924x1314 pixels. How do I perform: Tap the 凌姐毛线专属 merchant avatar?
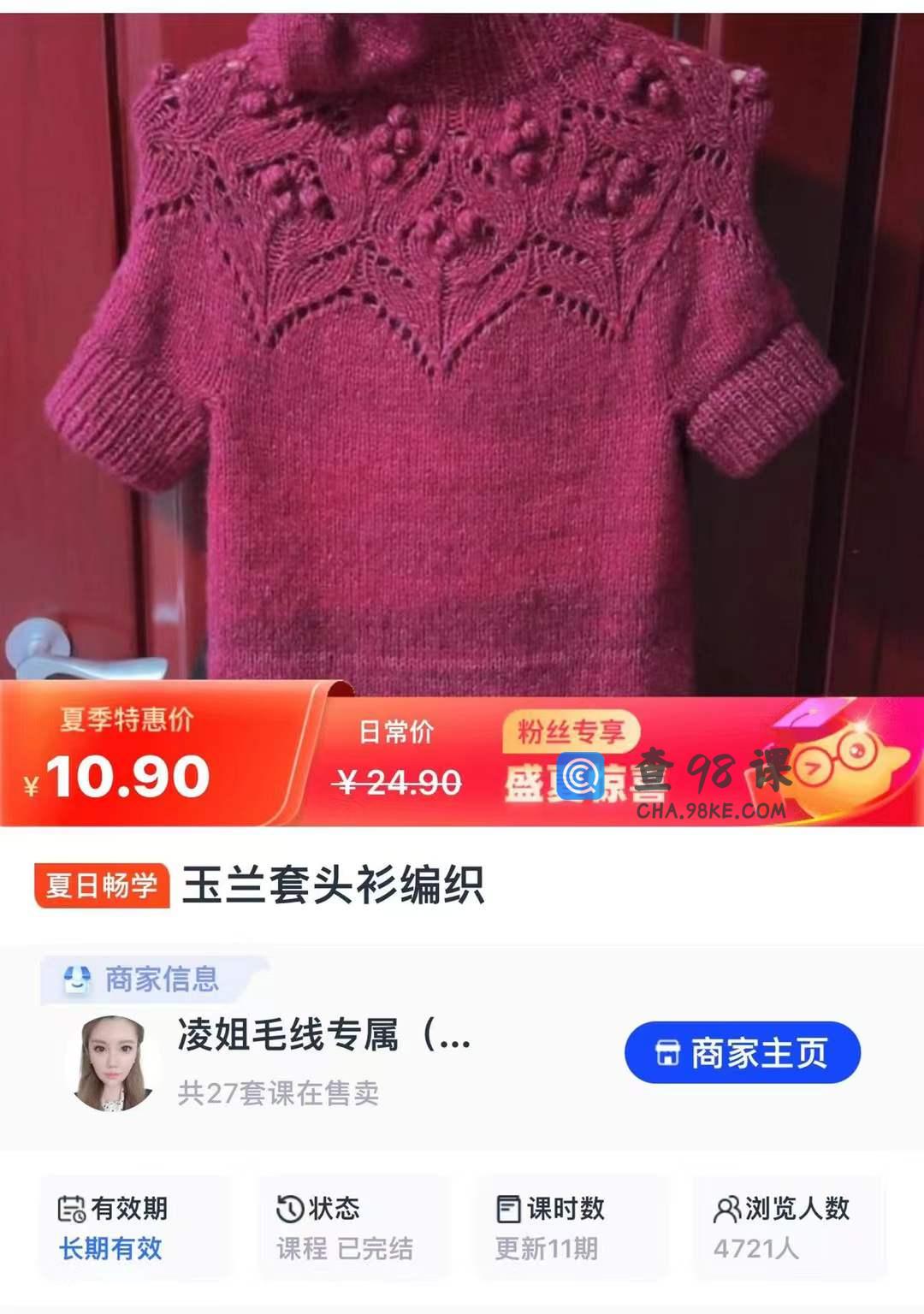[x=112, y=1063]
